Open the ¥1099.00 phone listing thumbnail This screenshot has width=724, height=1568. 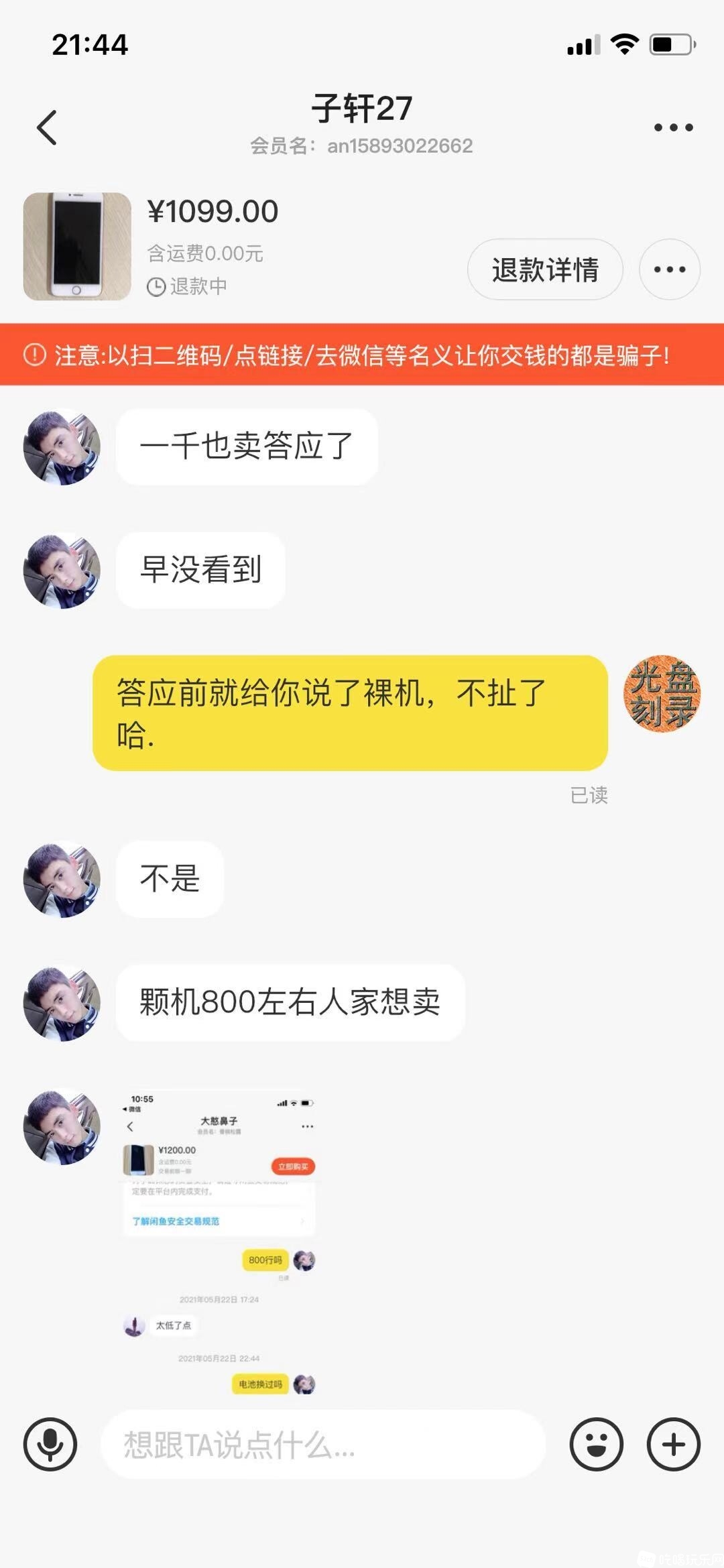click(77, 247)
